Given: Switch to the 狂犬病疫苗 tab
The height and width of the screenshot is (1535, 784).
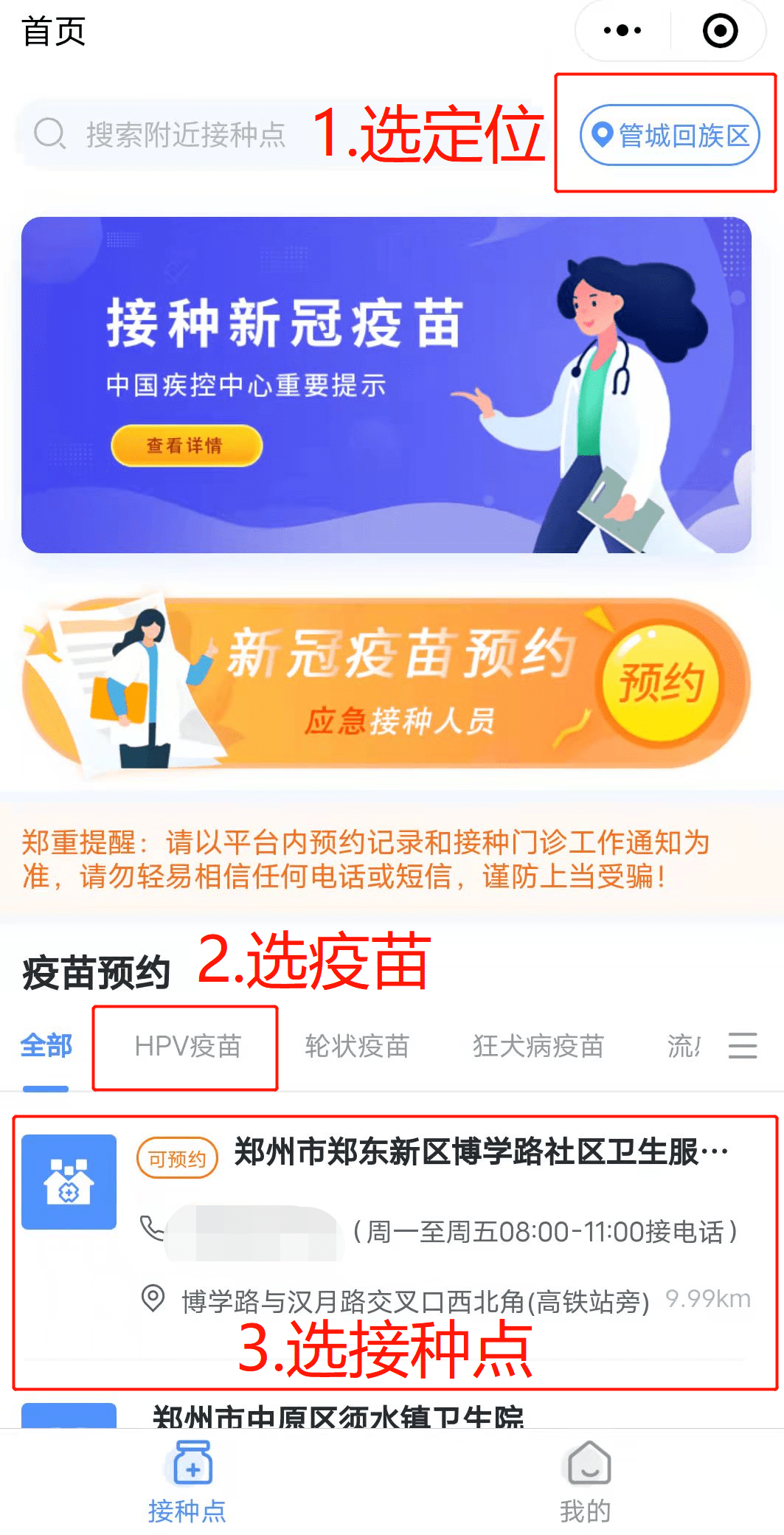Looking at the screenshot, I should pyautogui.click(x=538, y=1046).
